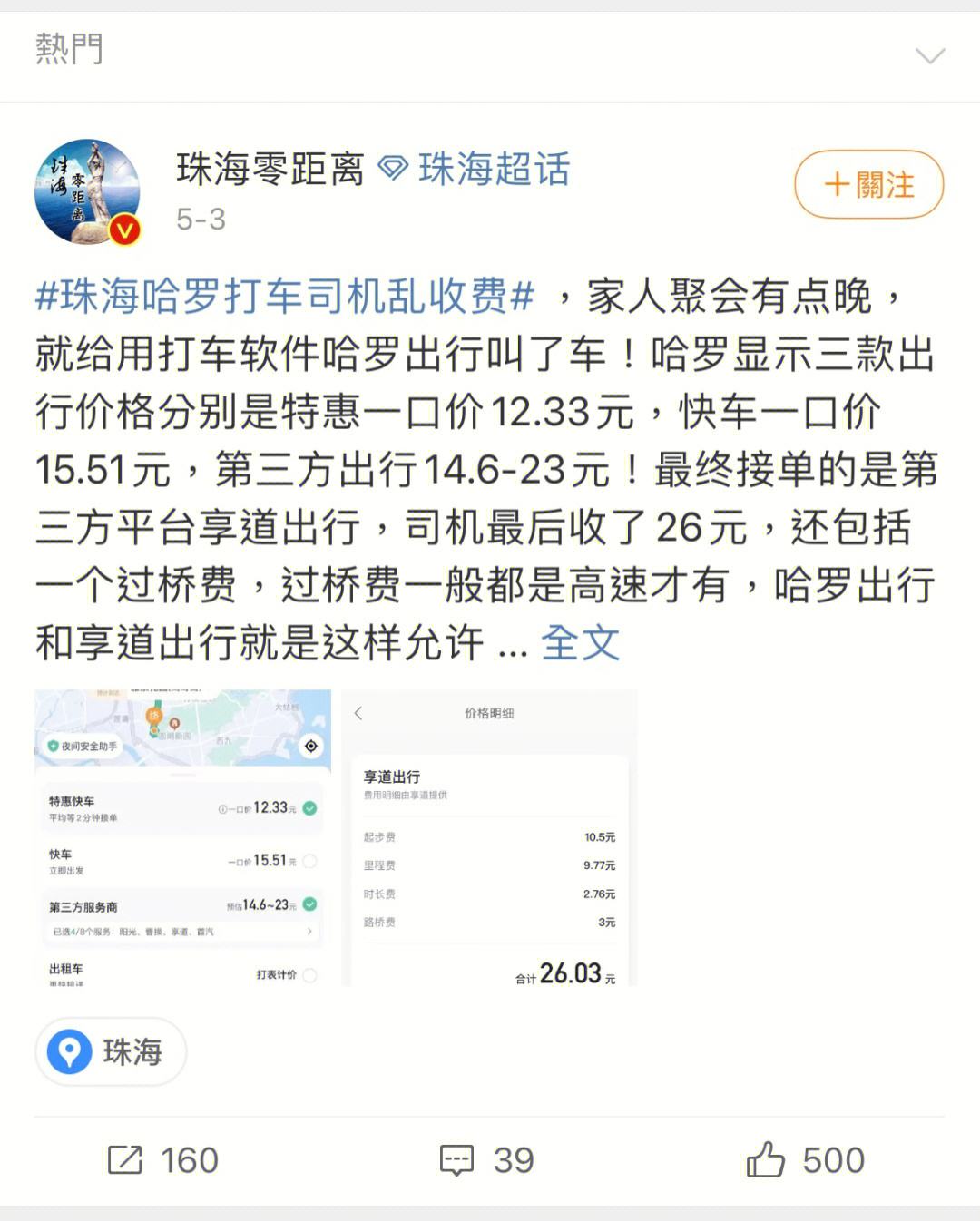Open hashtag #珠海哈罗打车司机乱收费#

(x=284, y=297)
